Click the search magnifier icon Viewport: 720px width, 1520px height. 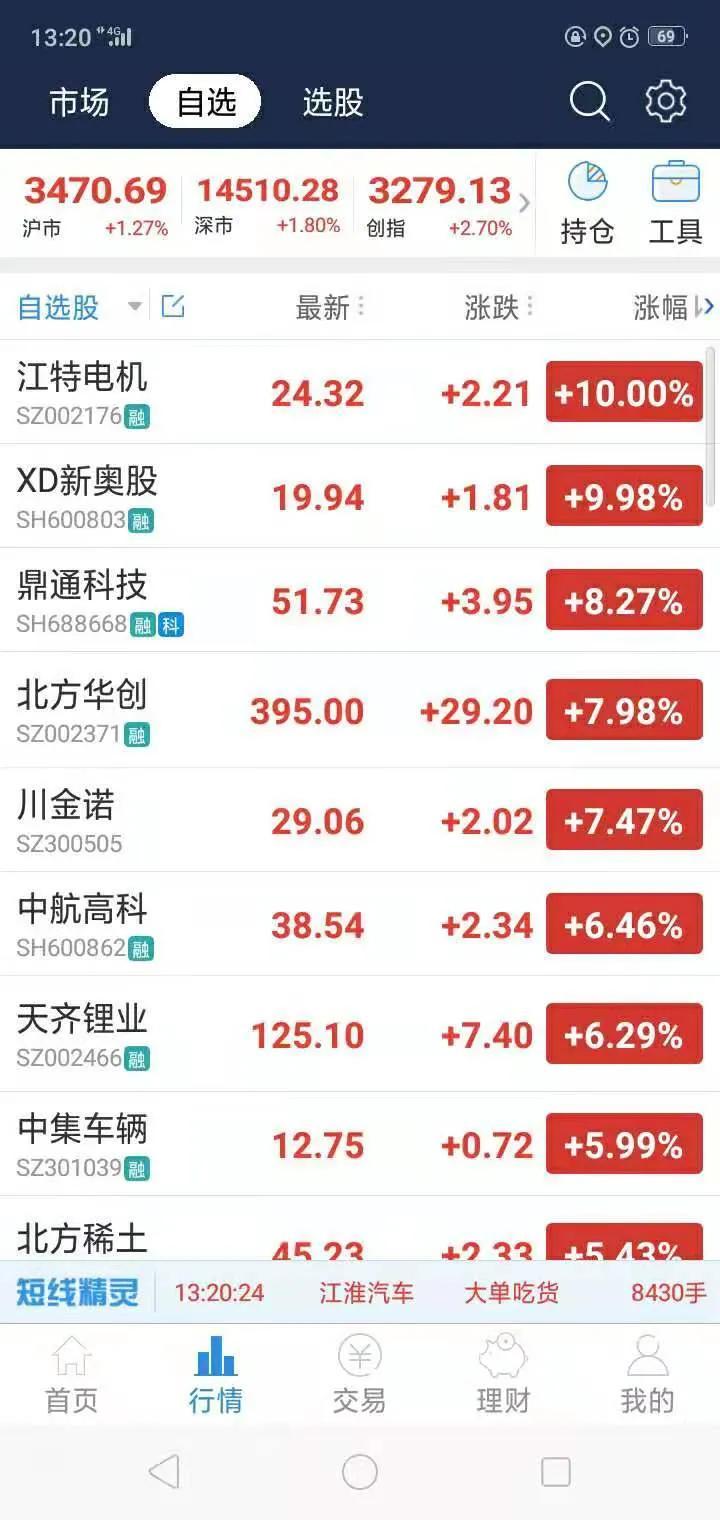click(589, 101)
